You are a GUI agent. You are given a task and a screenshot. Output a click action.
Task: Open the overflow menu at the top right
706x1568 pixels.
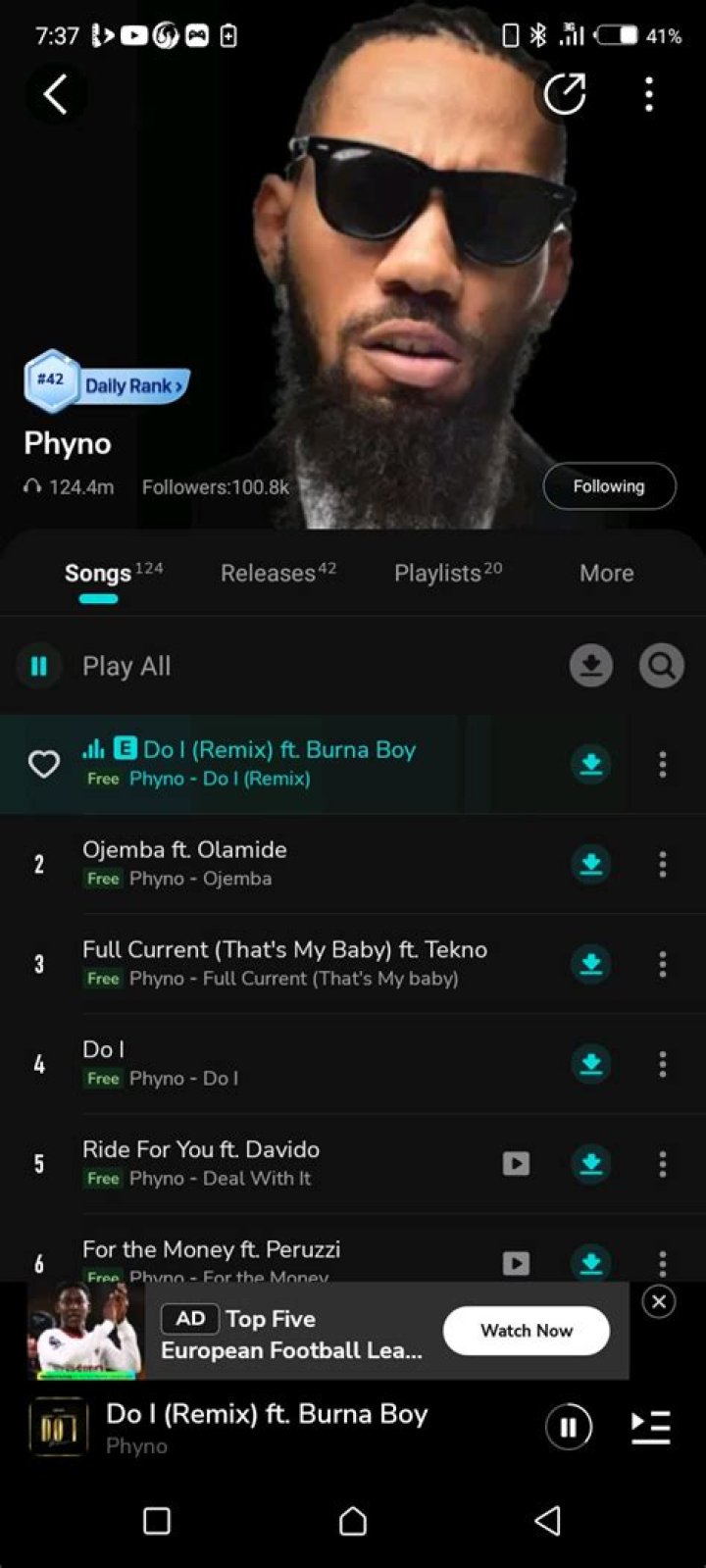(648, 95)
